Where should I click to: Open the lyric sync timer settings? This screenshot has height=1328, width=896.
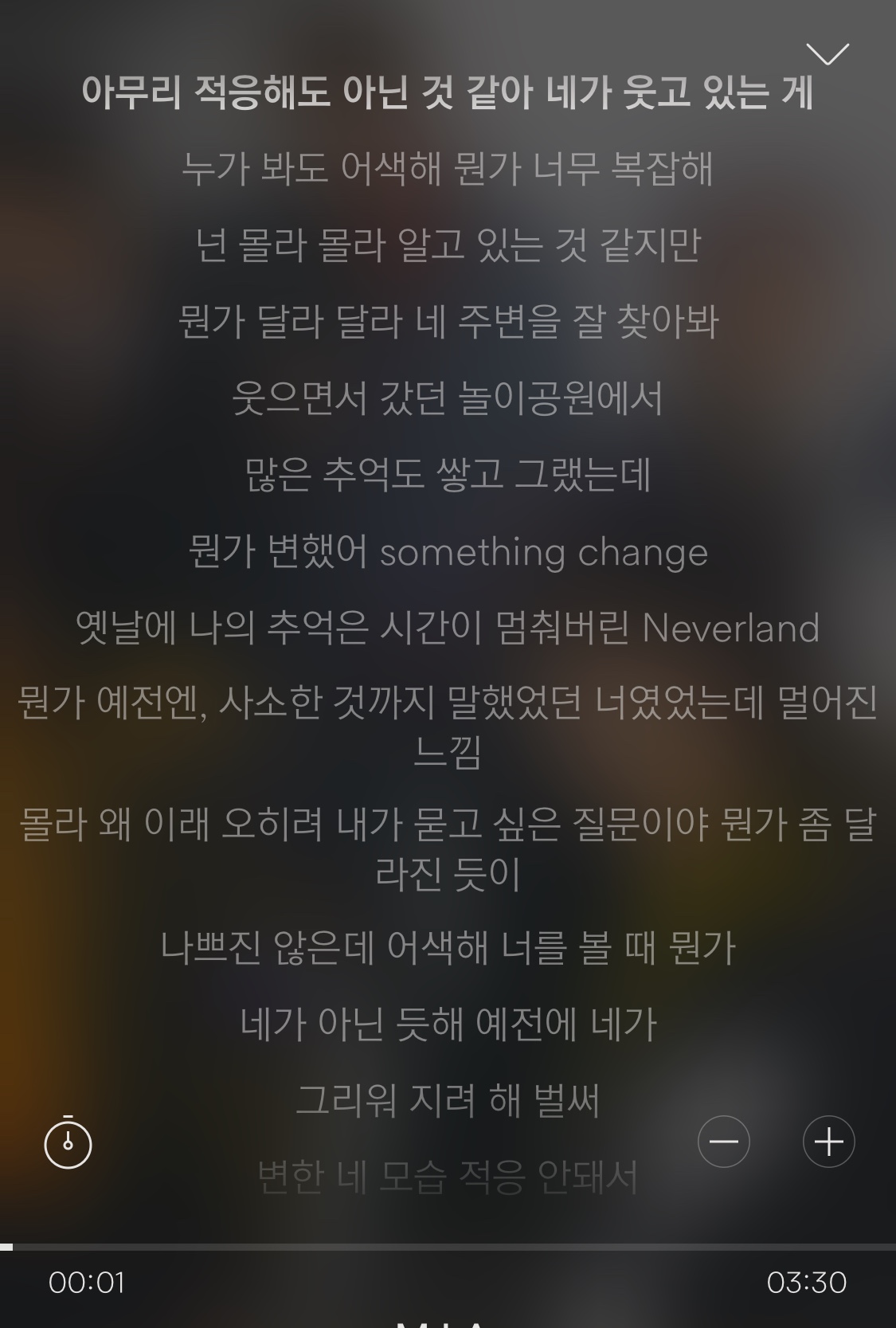tap(68, 1142)
